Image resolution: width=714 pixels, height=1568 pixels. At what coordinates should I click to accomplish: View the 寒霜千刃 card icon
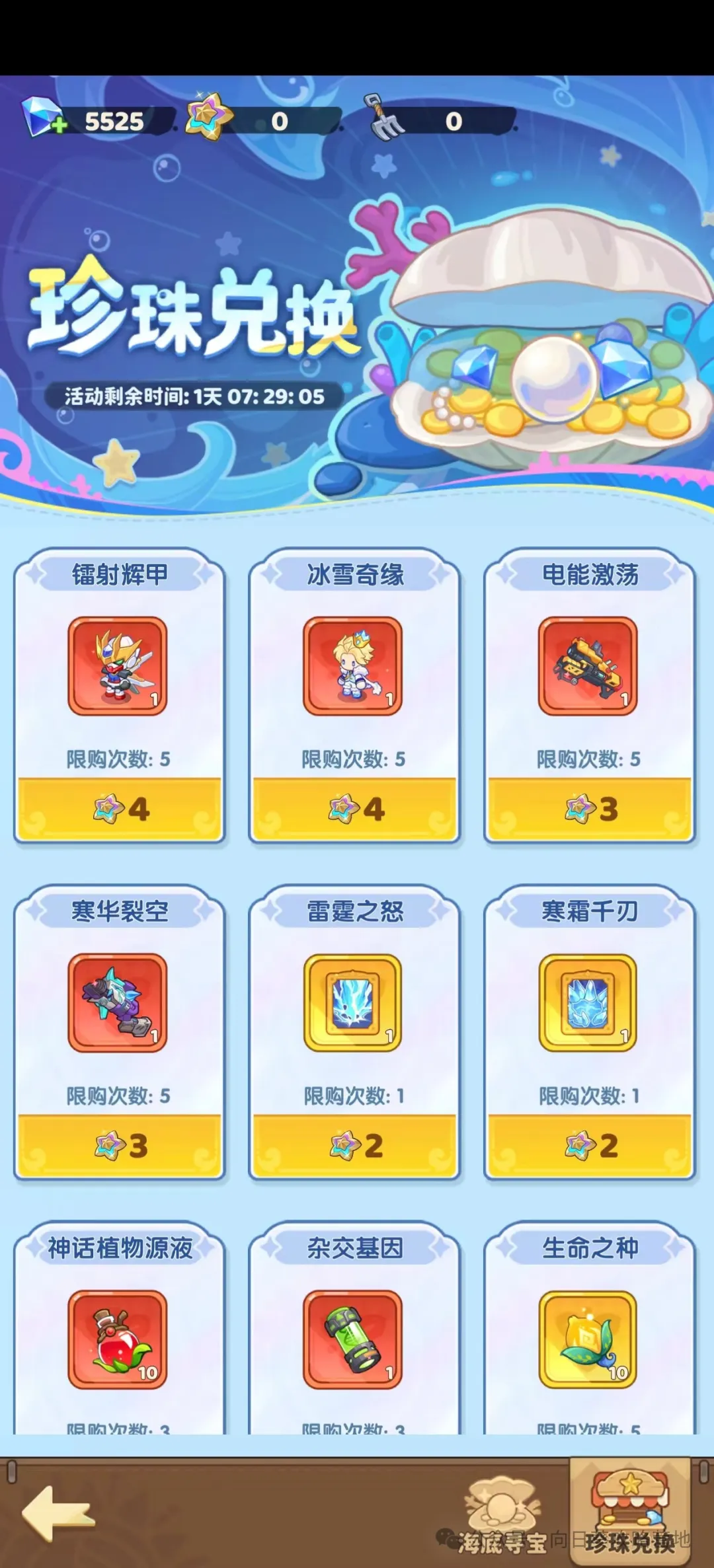click(x=588, y=1003)
